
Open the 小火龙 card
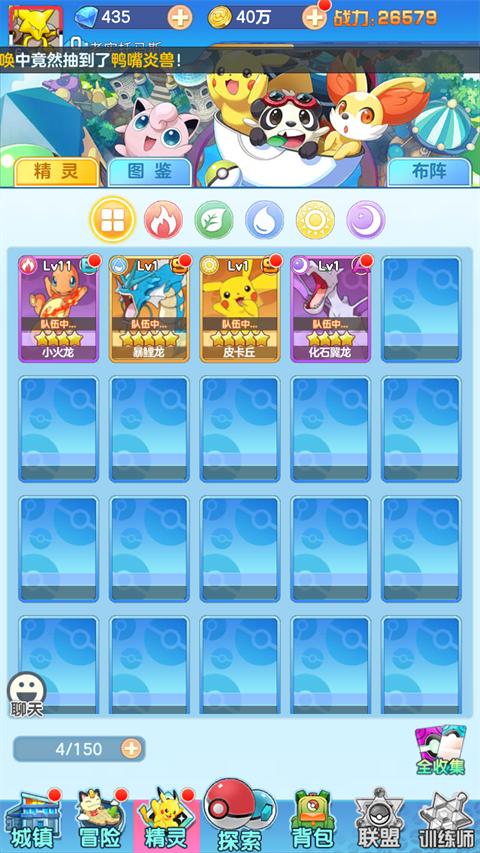[59, 309]
